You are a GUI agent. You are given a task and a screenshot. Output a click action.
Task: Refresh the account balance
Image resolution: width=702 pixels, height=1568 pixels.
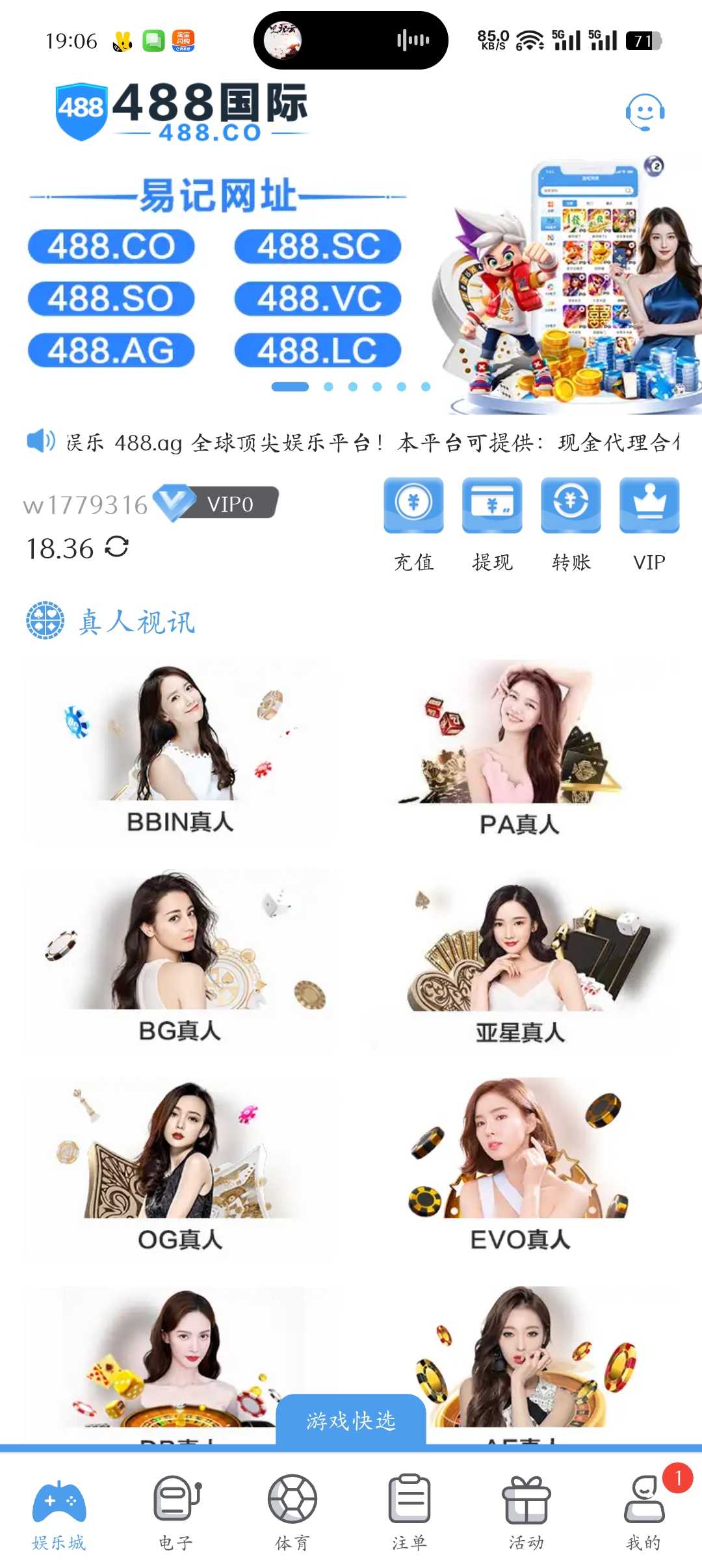(117, 547)
